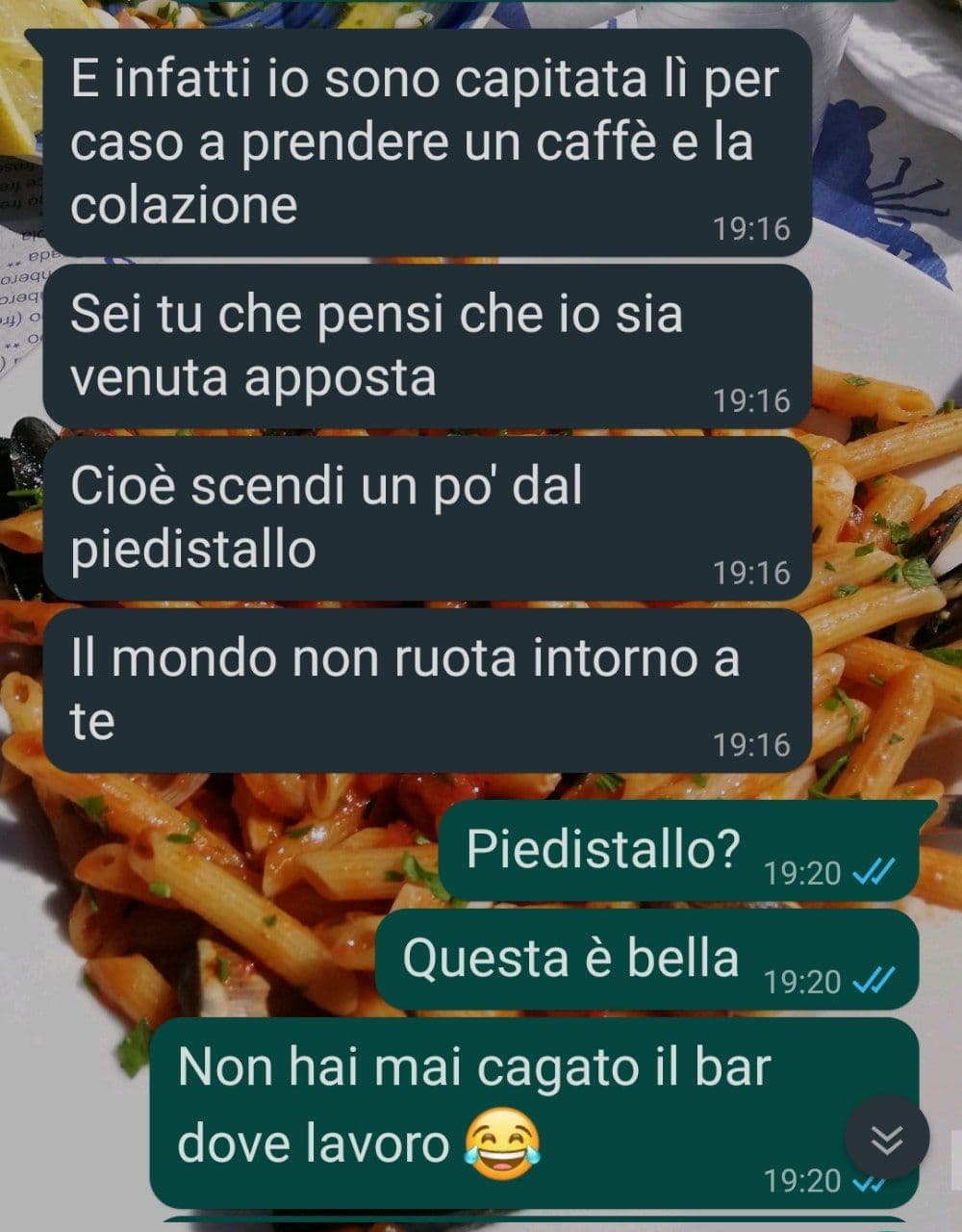Jump to the latest messages with the down-arrow button
The height and width of the screenshot is (1232, 962).
click(886, 1139)
